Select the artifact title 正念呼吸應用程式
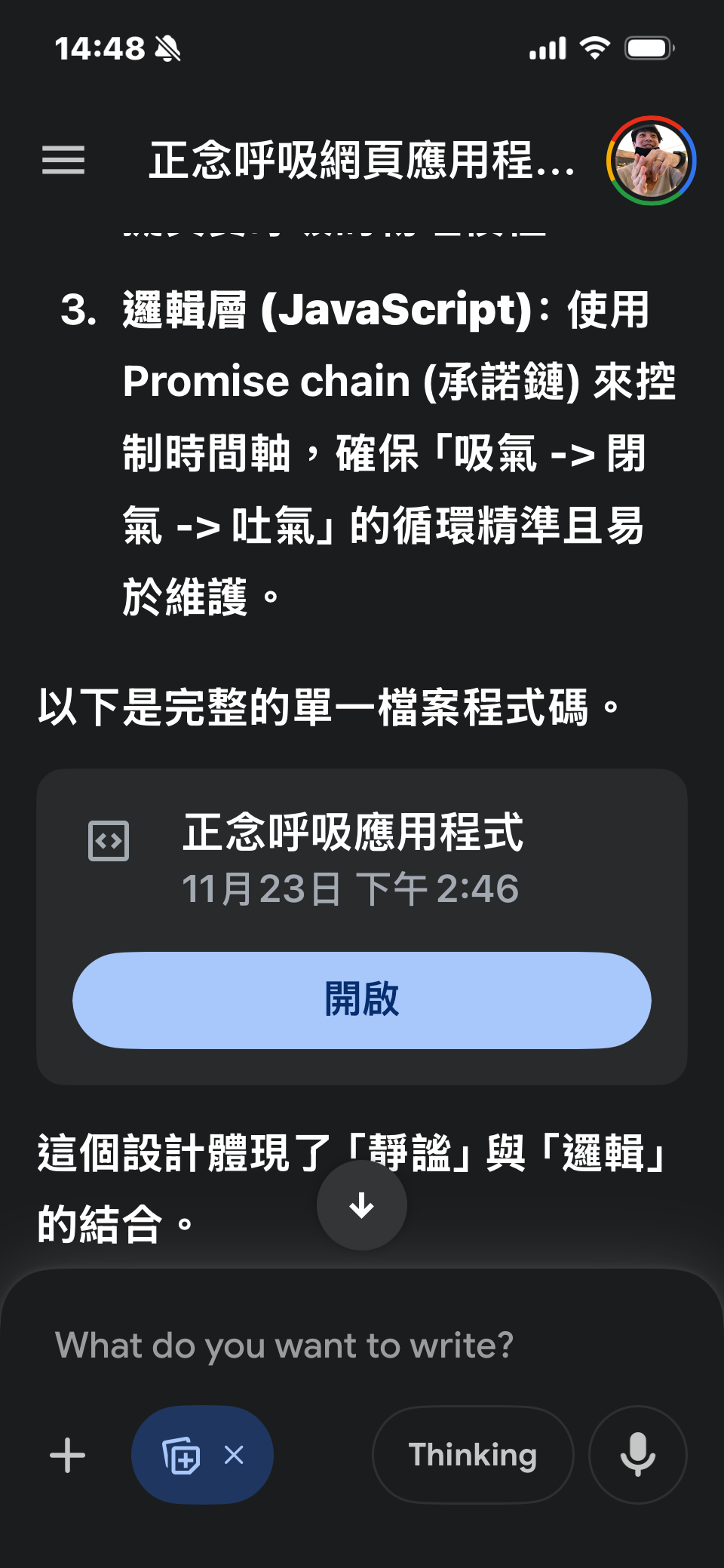The height and width of the screenshot is (1568, 724). tap(351, 834)
